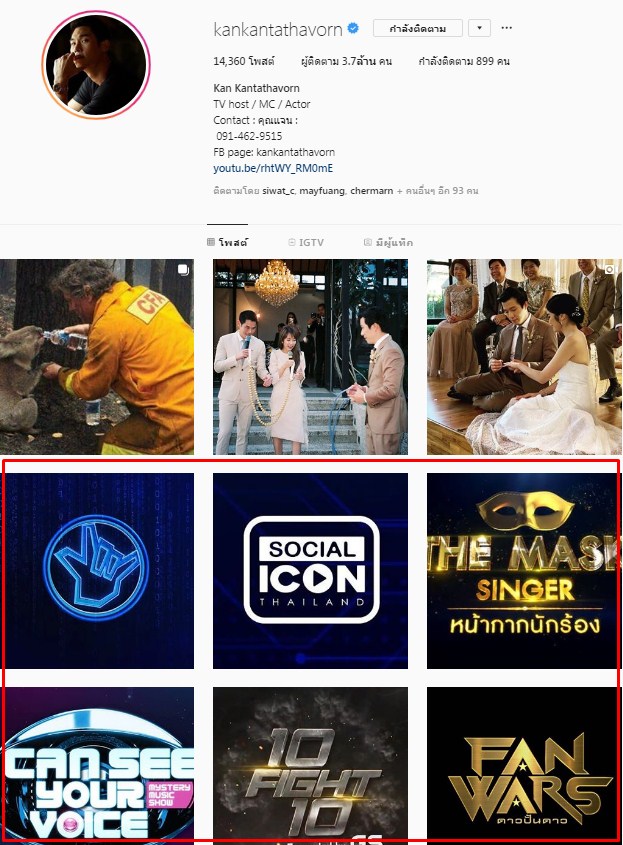Open the chandelier wedding ceremony post

click(x=310, y=357)
